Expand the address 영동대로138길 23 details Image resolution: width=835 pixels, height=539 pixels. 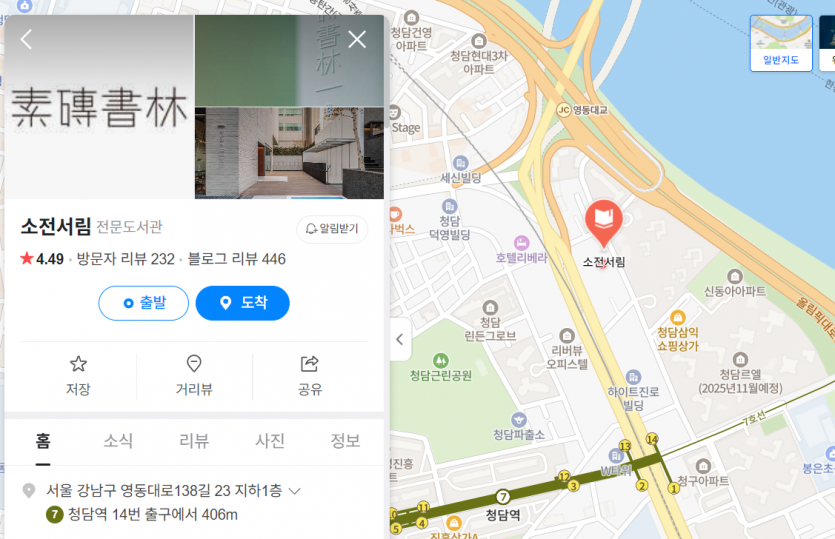pos(294,491)
